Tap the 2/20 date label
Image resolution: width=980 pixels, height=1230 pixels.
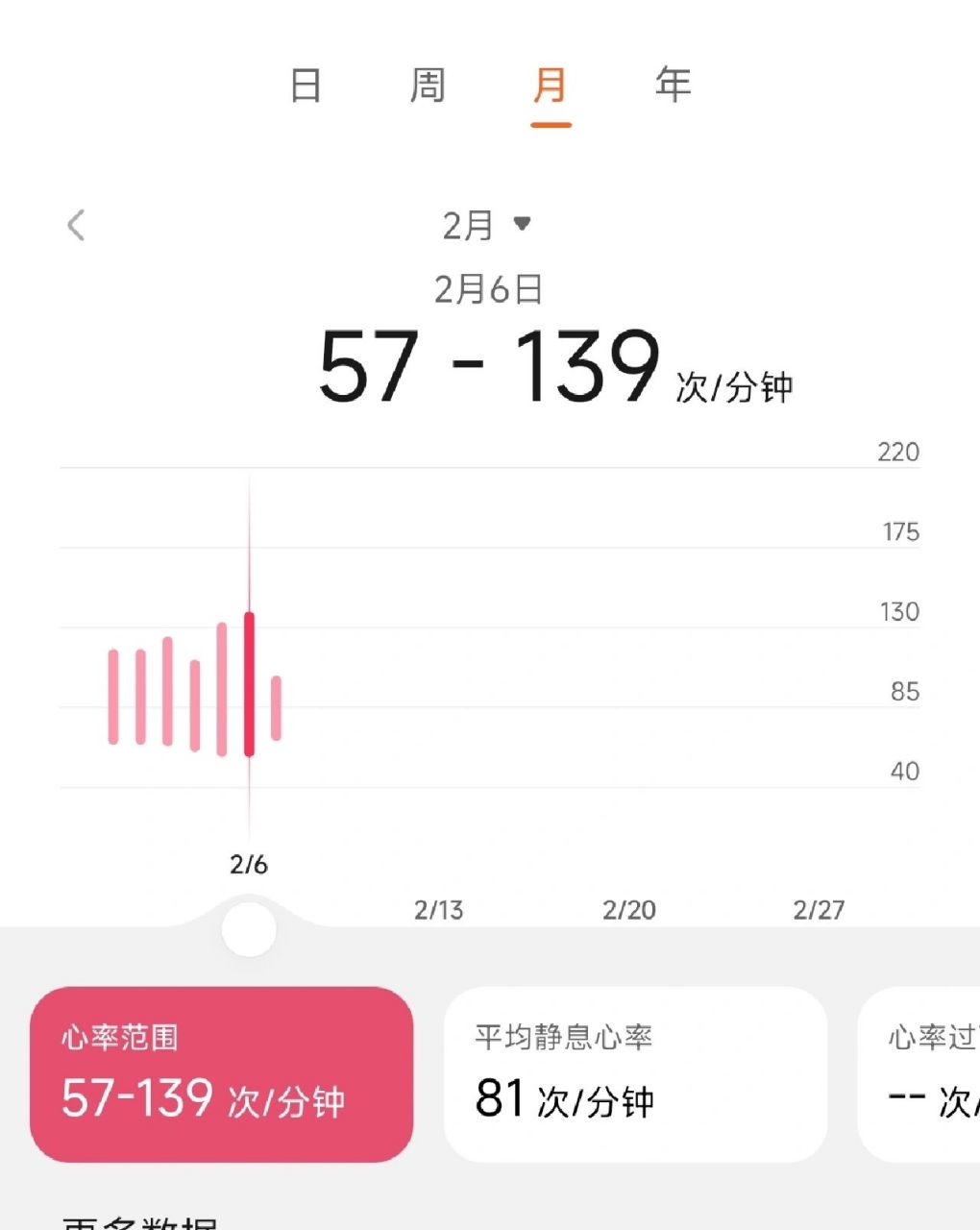[629, 908]
